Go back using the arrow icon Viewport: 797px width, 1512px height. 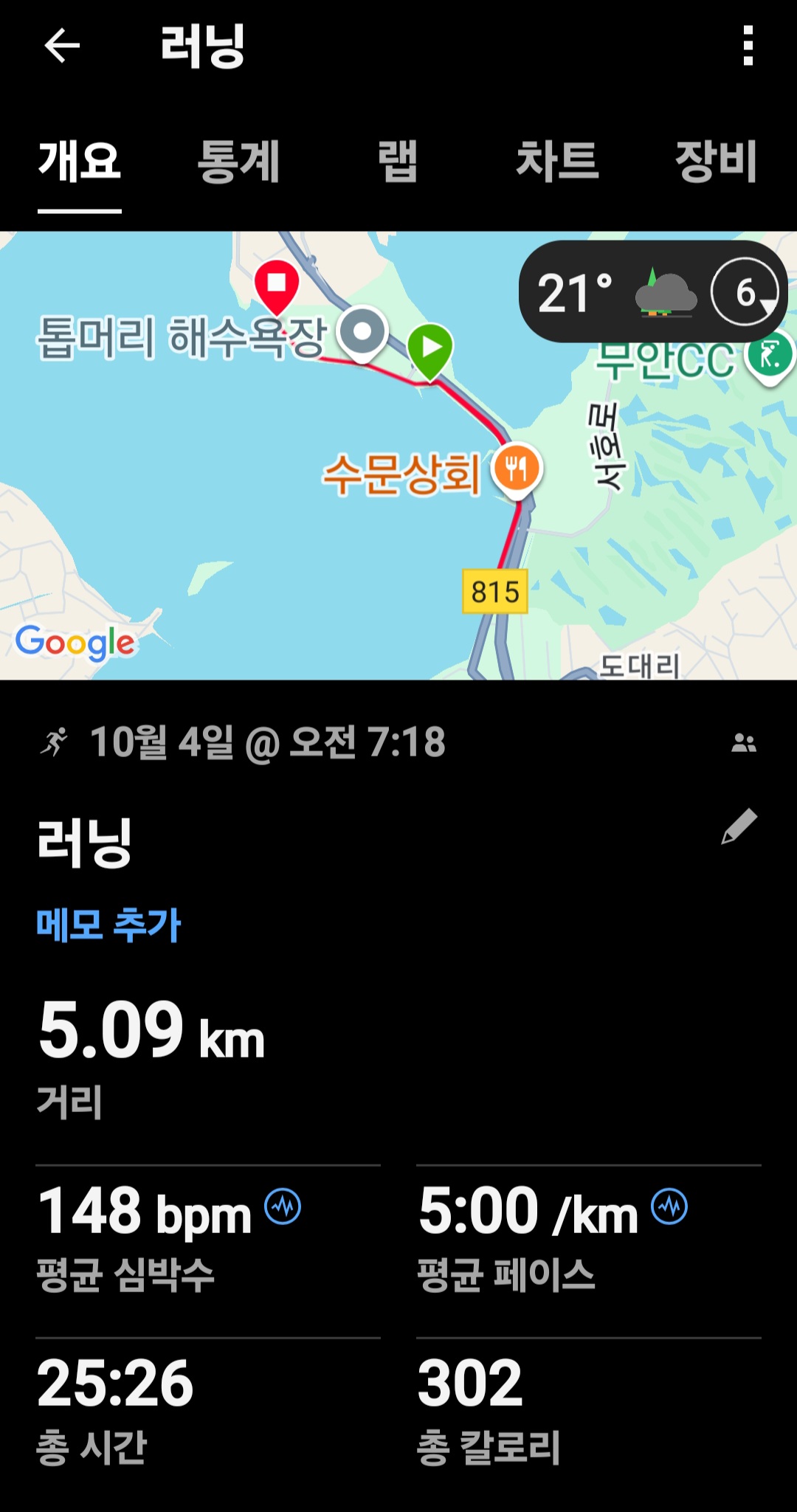coord(62,46)
